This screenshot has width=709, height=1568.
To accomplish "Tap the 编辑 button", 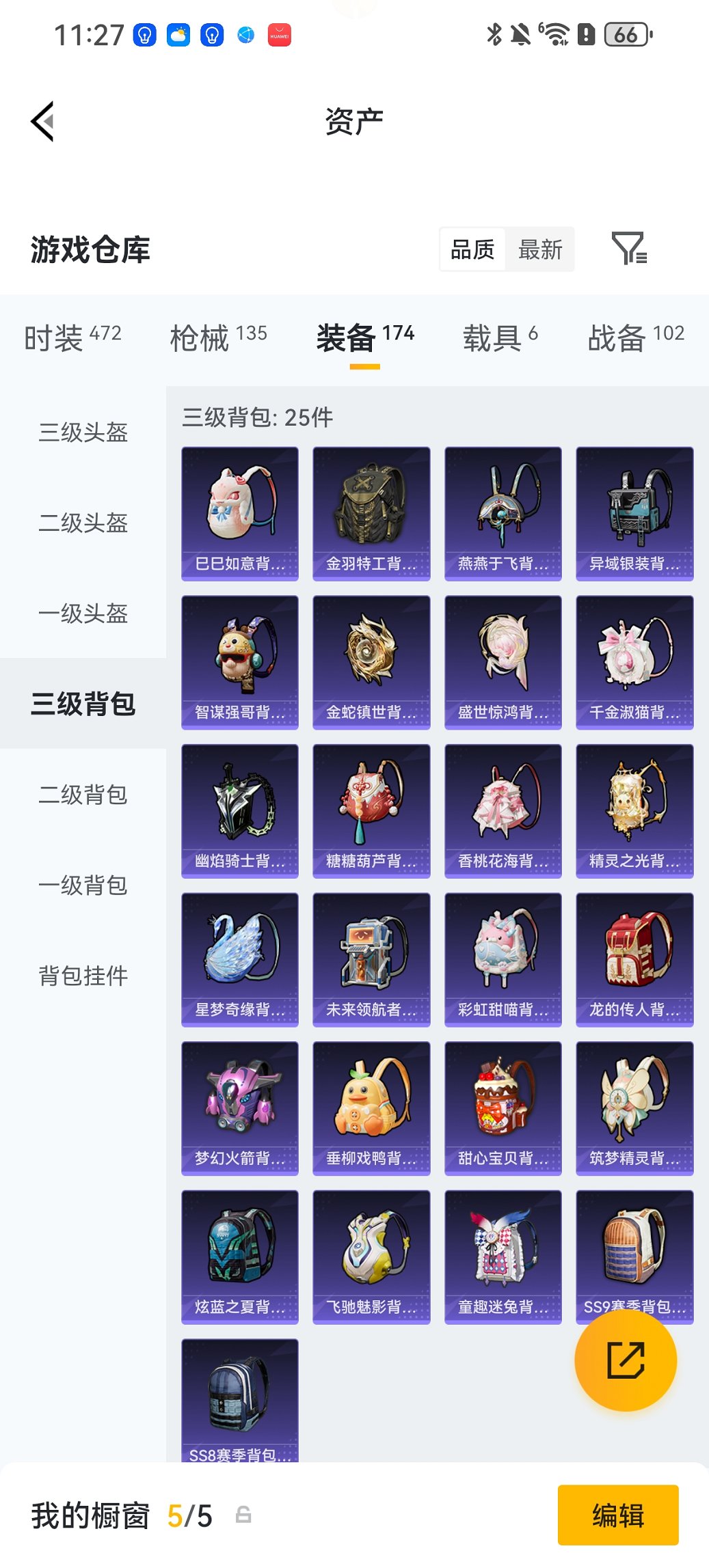I will 617,1515.
